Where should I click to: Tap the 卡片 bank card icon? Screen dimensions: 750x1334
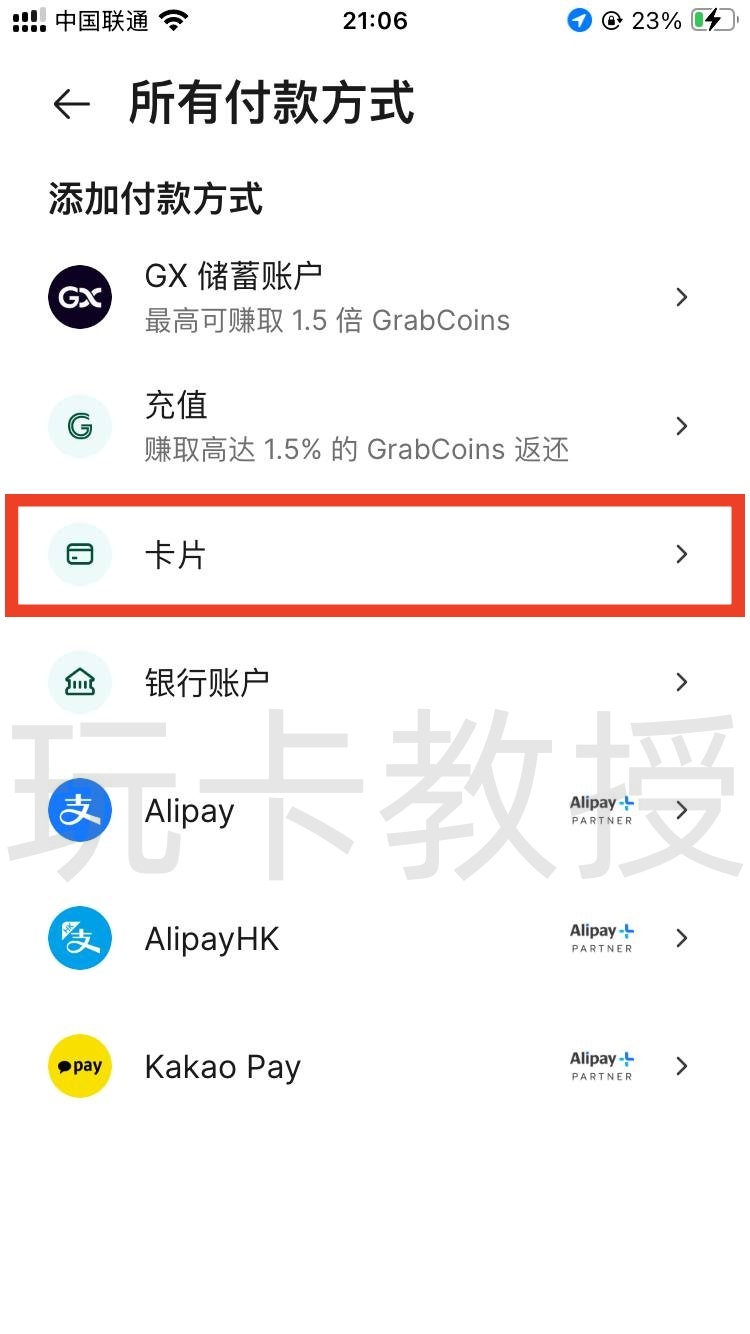[x=80, y=554]
